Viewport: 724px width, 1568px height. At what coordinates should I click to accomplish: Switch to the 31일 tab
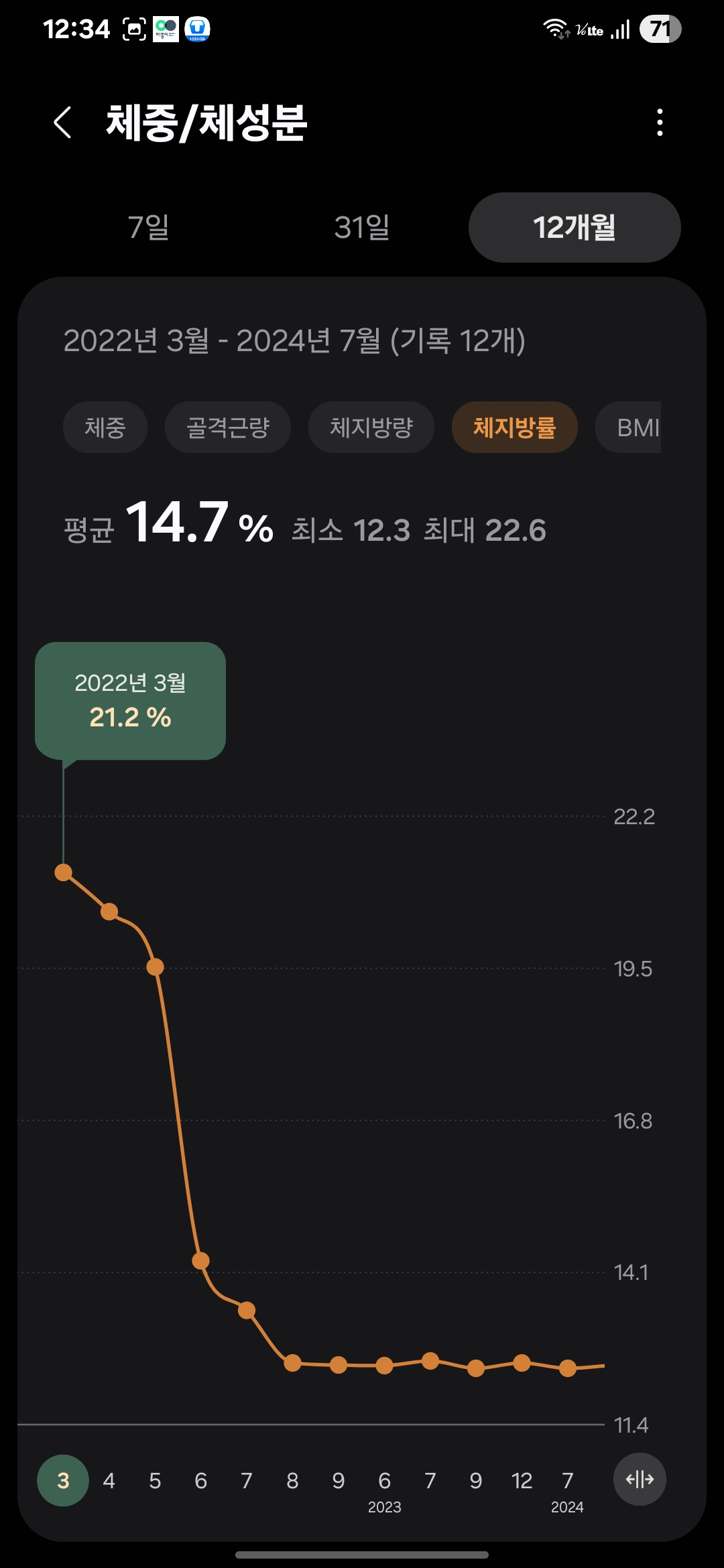[361, 228]
